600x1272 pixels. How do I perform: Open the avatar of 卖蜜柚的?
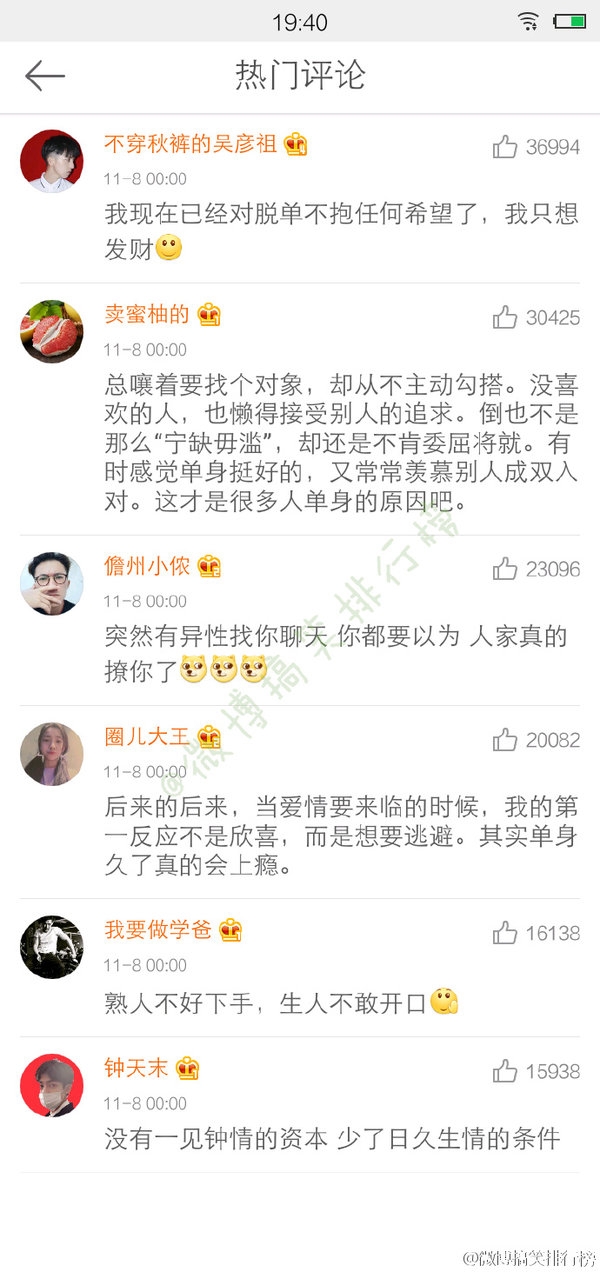tap(52, 332)
